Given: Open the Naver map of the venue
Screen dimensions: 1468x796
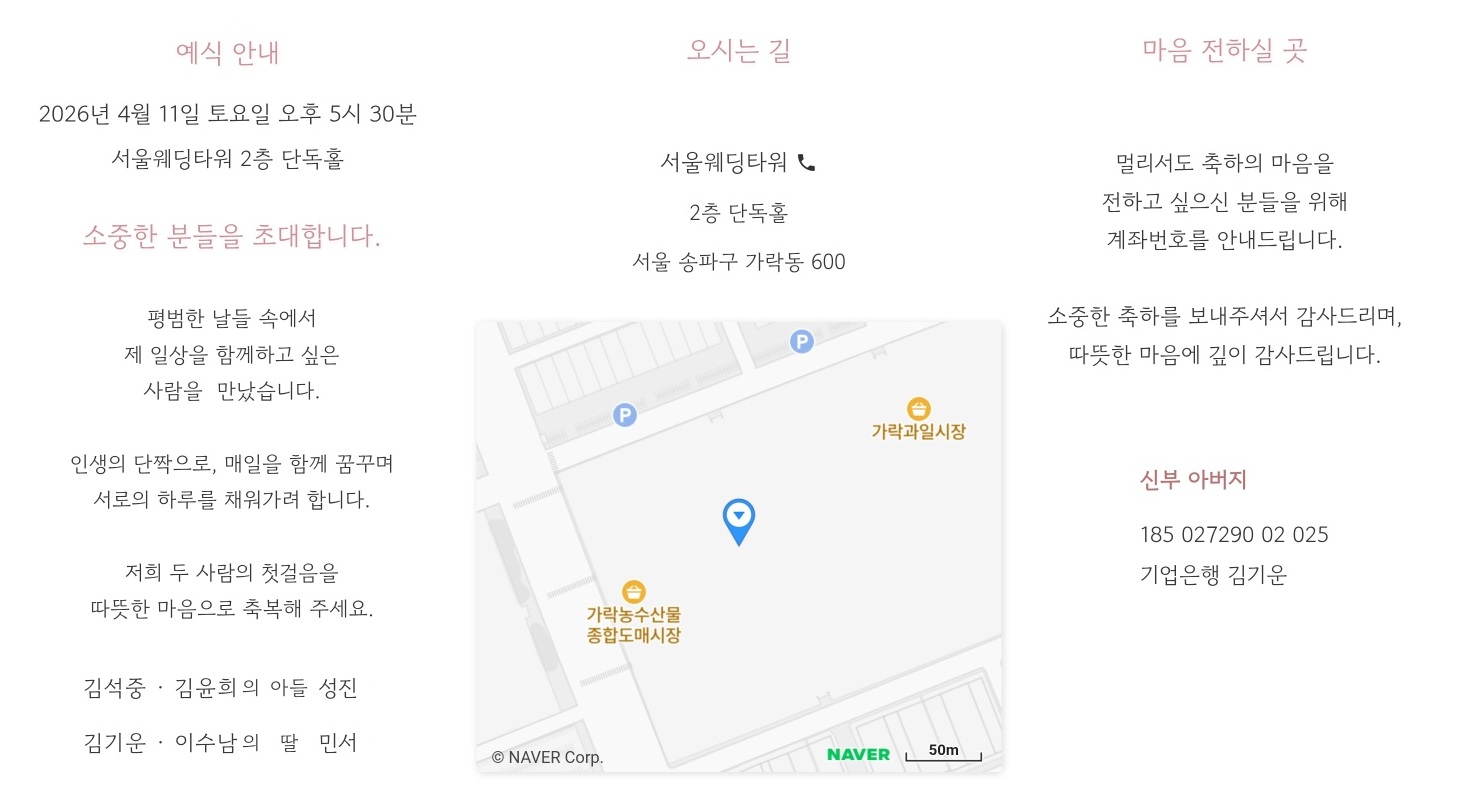Looking at the screenshot, I should pyautogui.click(x=738, y=546).
